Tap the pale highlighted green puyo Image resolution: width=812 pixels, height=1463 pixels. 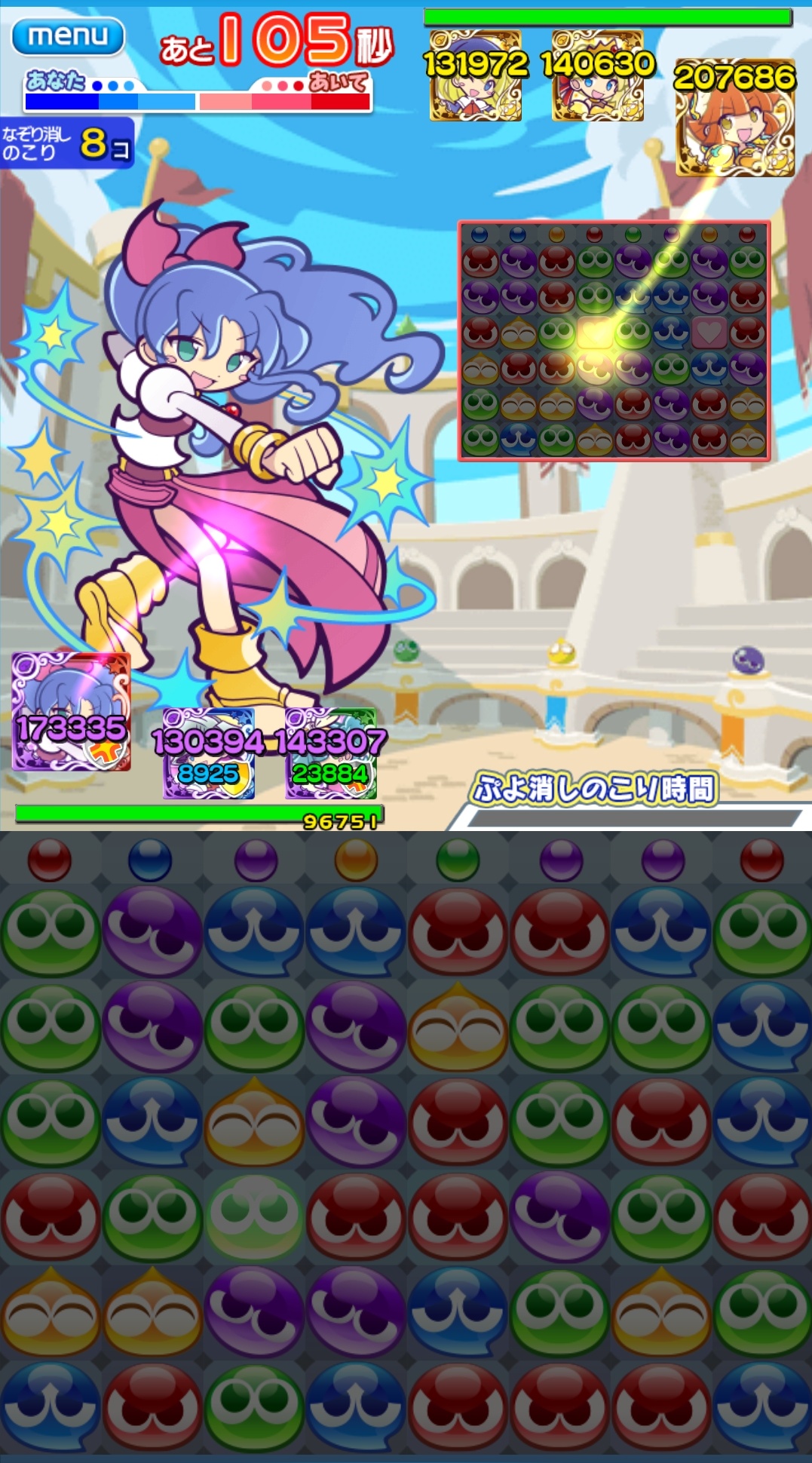(254, 1216)
